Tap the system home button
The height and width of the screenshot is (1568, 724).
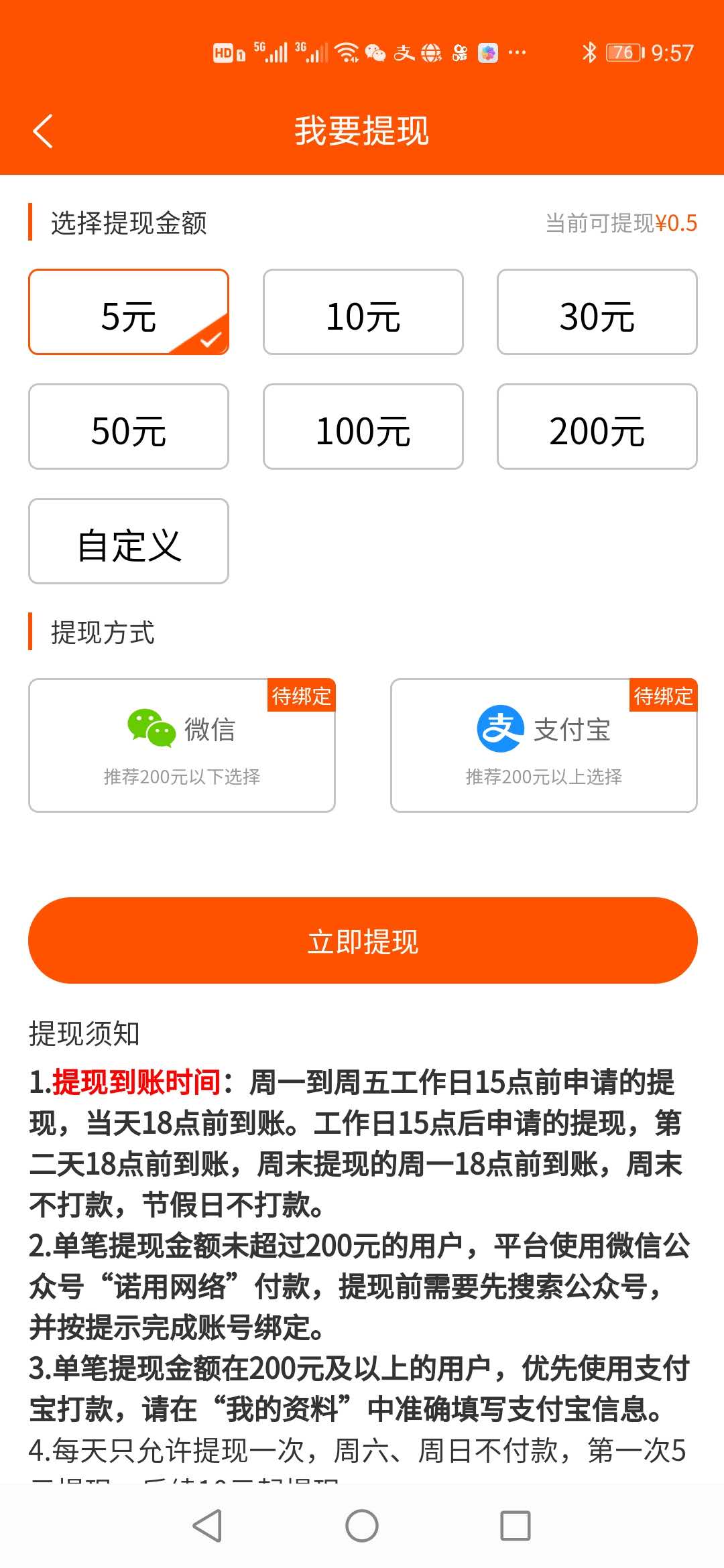tap(362, 1526)
